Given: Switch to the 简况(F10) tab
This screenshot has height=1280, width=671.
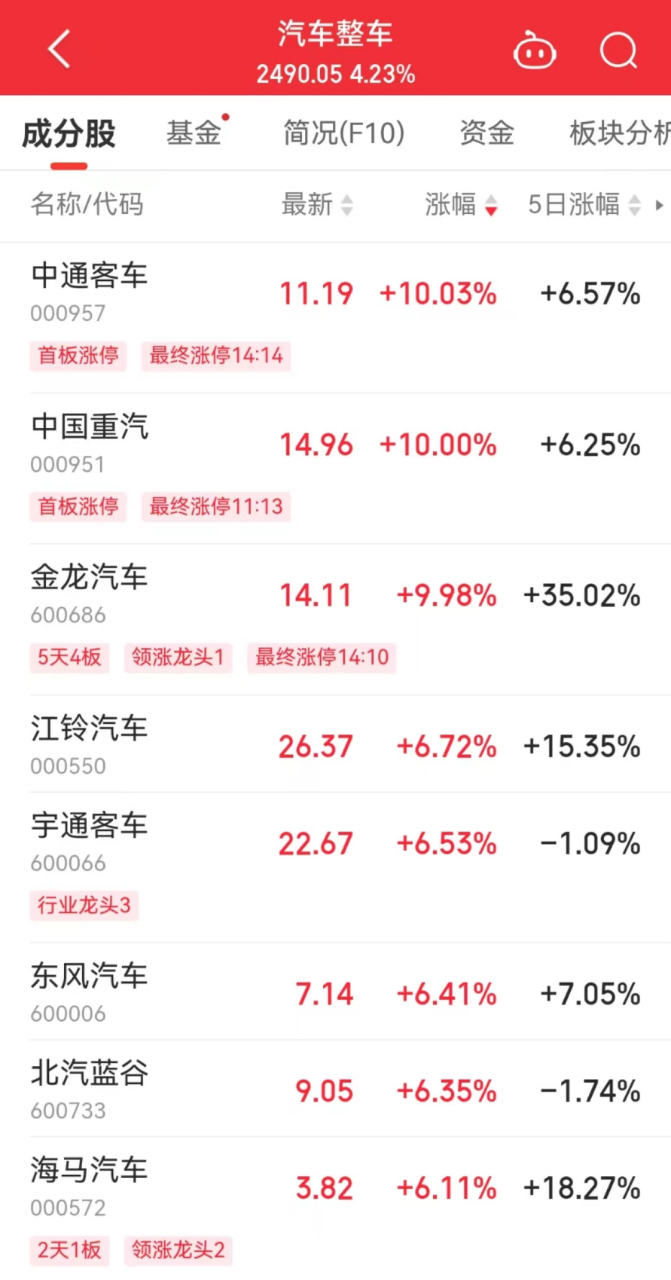Looking at the screenshot, I should tap(343, 133).
